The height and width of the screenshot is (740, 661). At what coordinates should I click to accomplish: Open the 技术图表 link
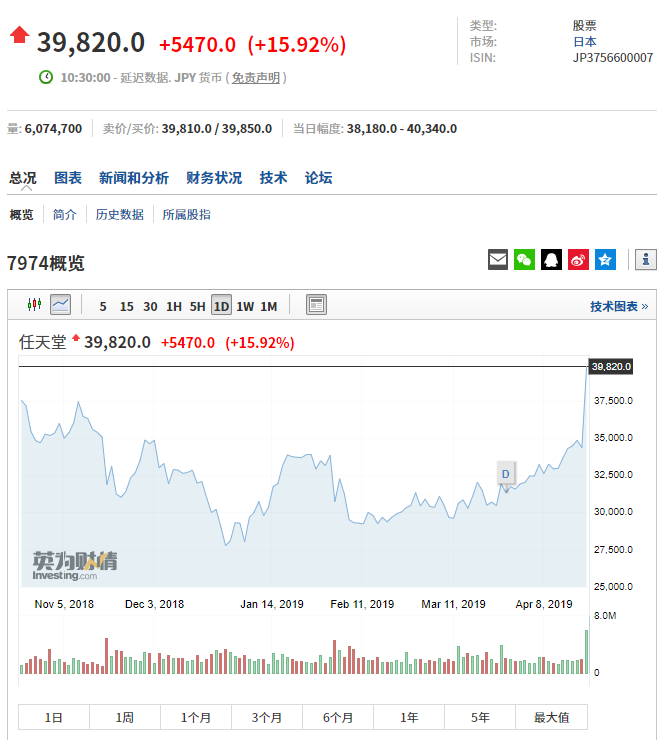coord(618,306)
